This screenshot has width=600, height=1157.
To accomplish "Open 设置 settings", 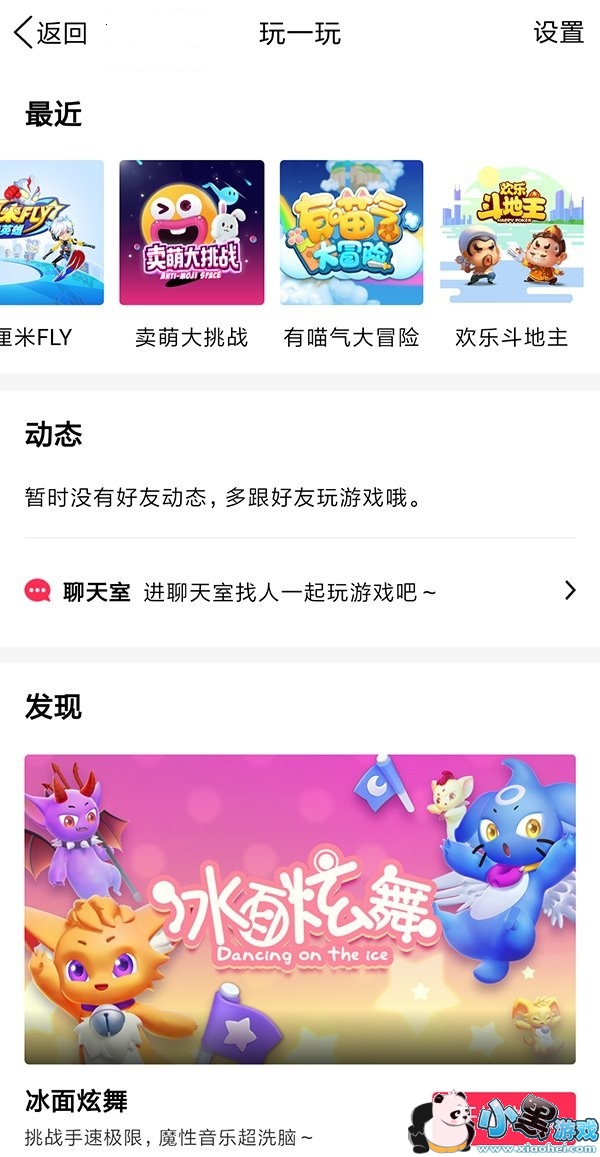I will pyautogui.click(x=558, y=33).
